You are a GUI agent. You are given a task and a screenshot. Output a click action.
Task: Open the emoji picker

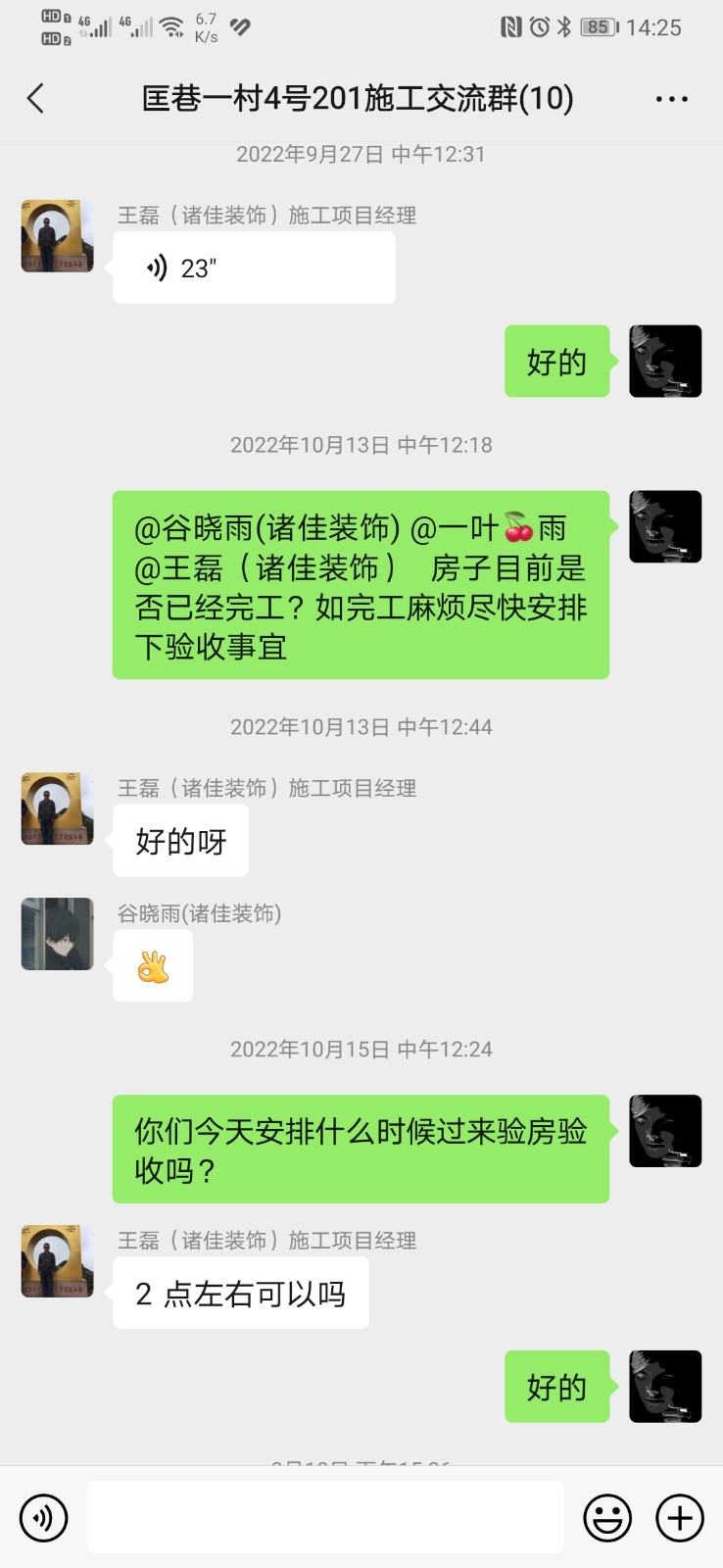coord(607,1518)
